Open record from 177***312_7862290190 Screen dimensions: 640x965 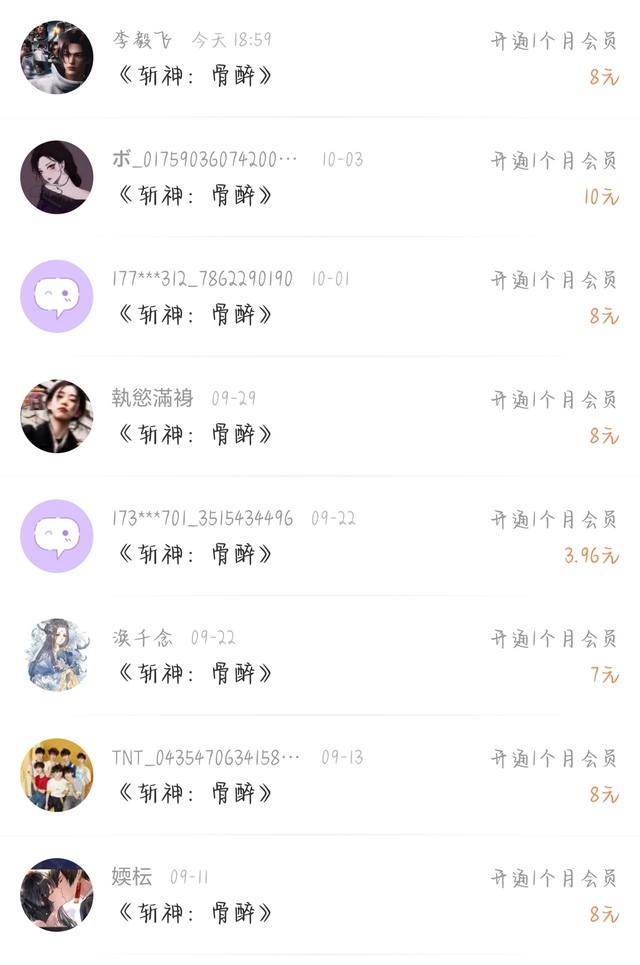click(x=320, y=297)
